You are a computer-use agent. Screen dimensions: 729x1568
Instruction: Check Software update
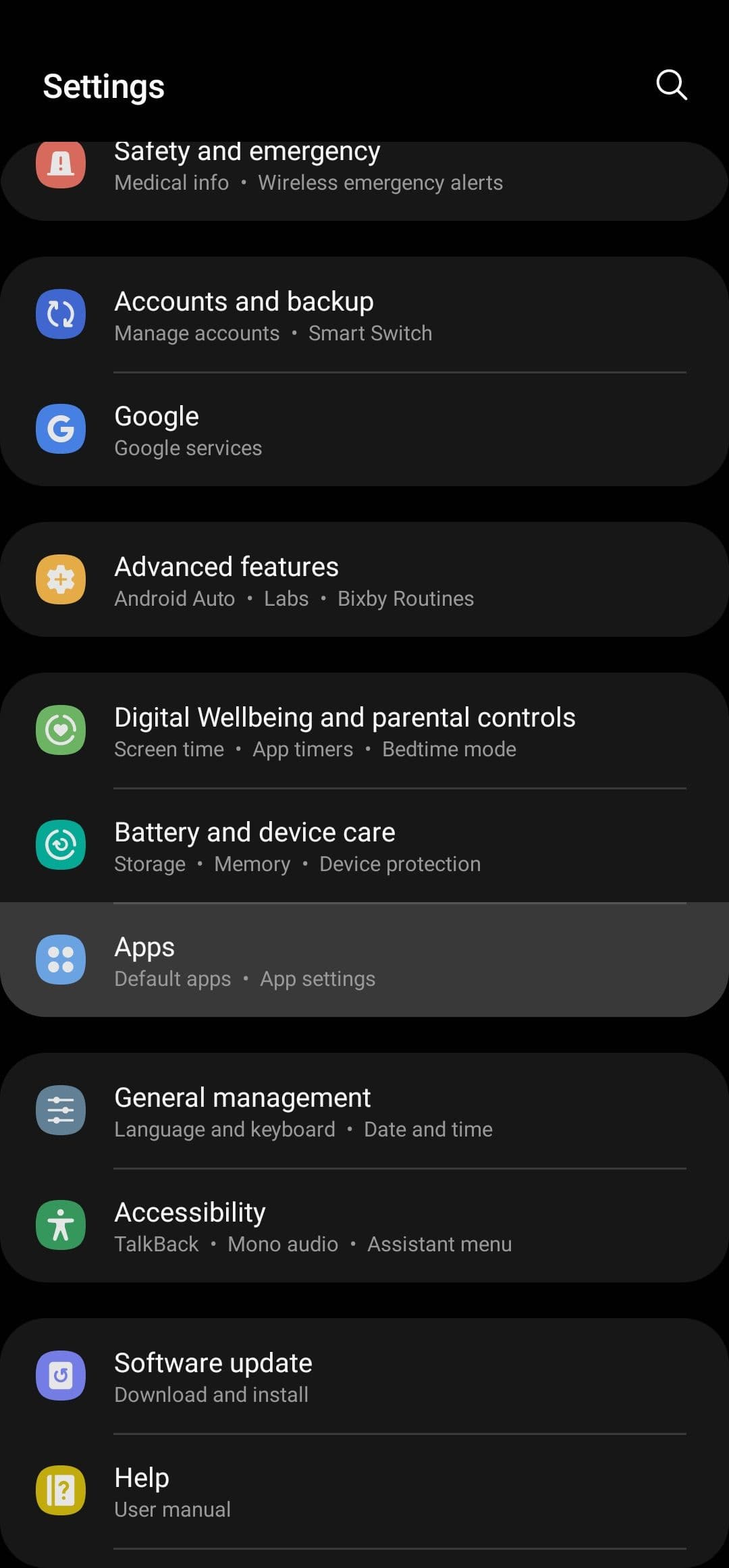coord(364,1377)
